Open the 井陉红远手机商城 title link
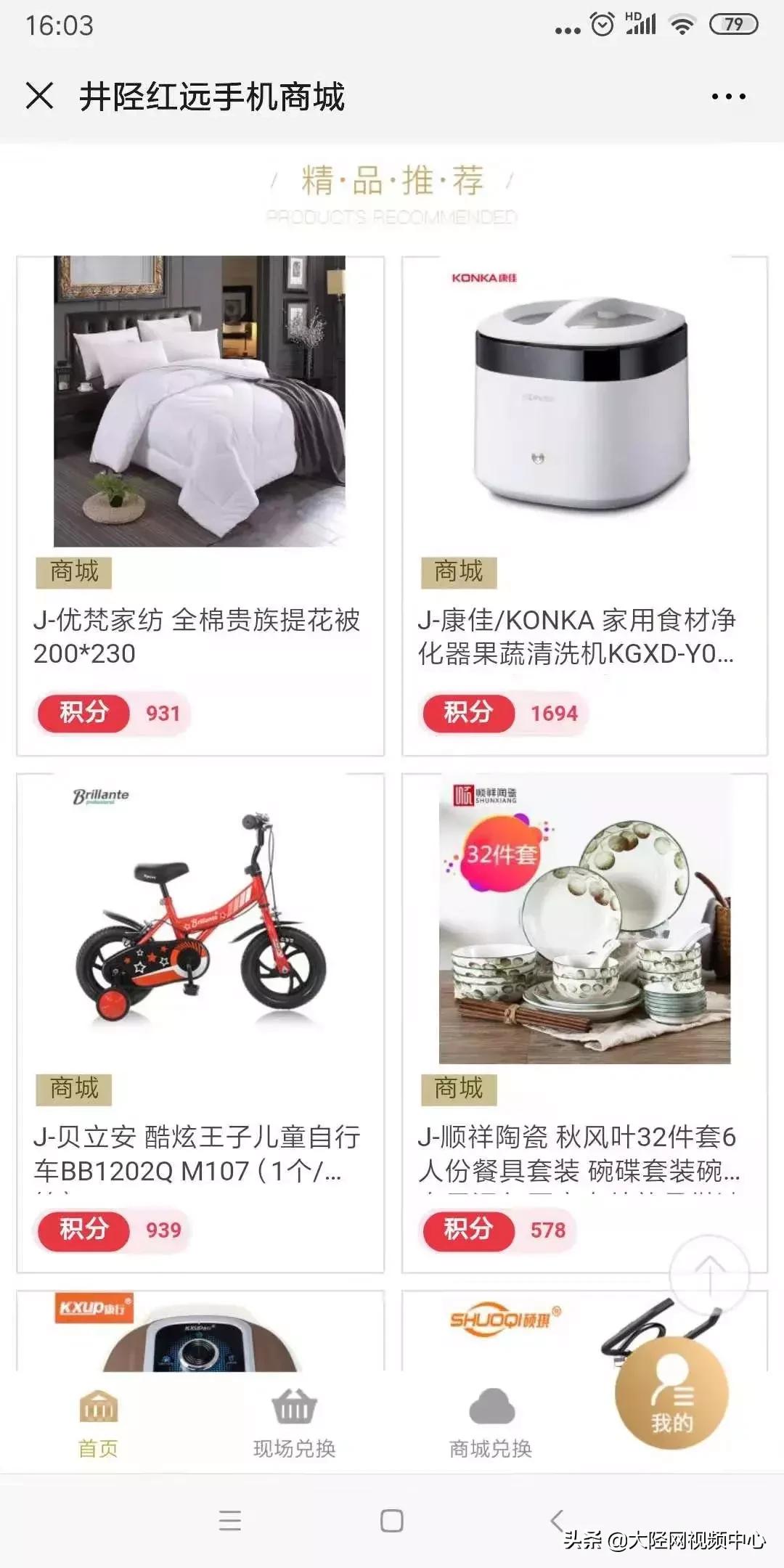The height and width of the screenshot is (1568, 784). click(x=214, y=96)
